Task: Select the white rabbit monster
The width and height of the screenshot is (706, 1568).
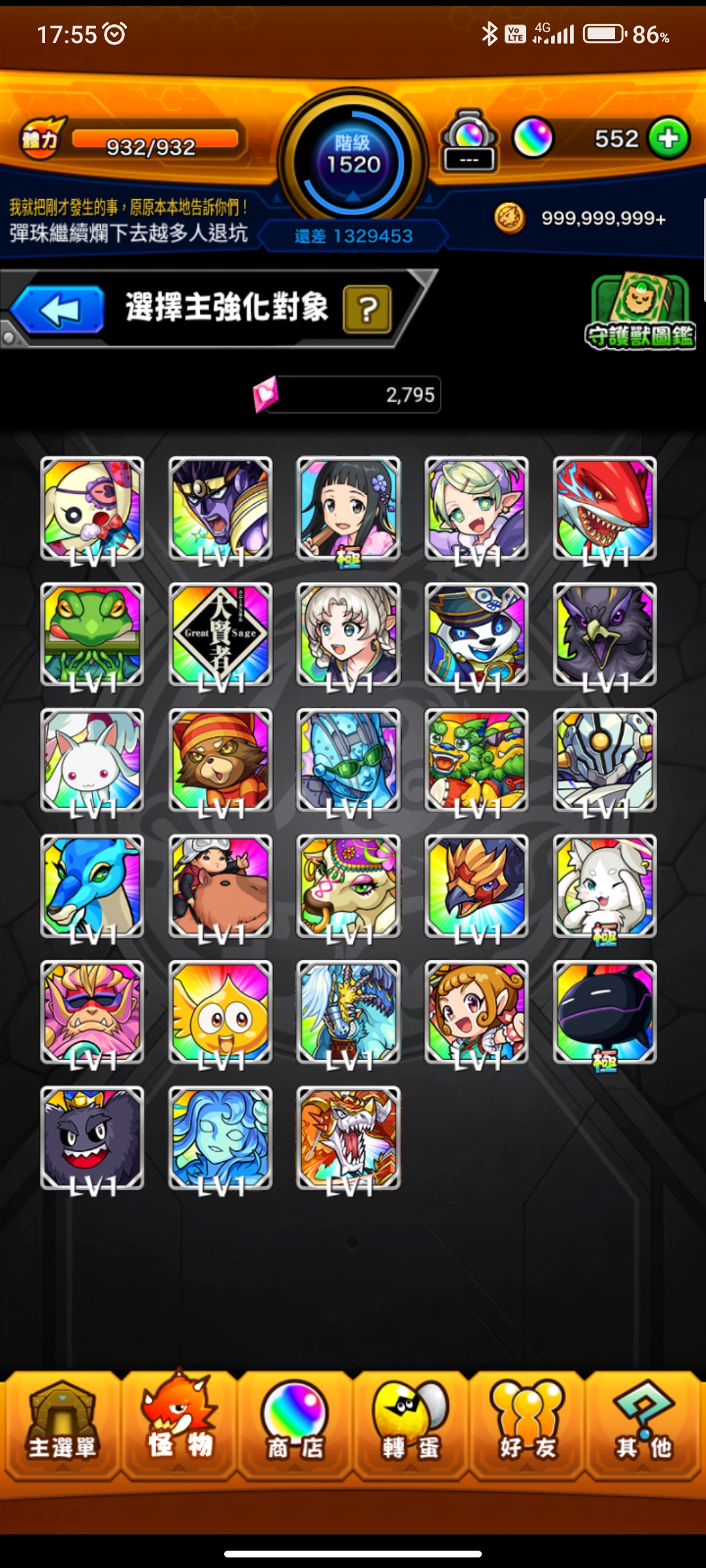Action: [92, 760]
